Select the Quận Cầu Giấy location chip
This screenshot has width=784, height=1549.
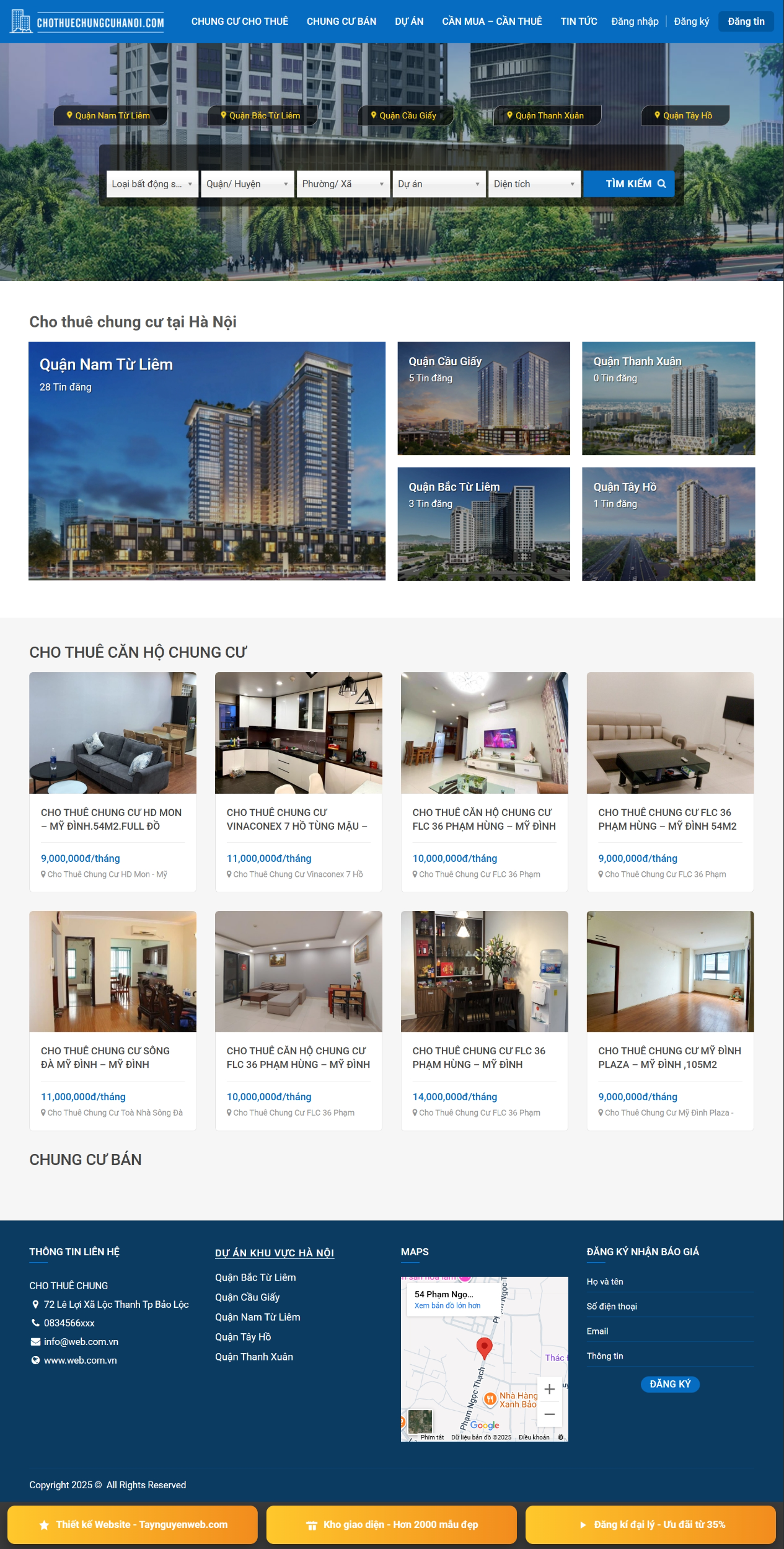click(x=407, y=115)
